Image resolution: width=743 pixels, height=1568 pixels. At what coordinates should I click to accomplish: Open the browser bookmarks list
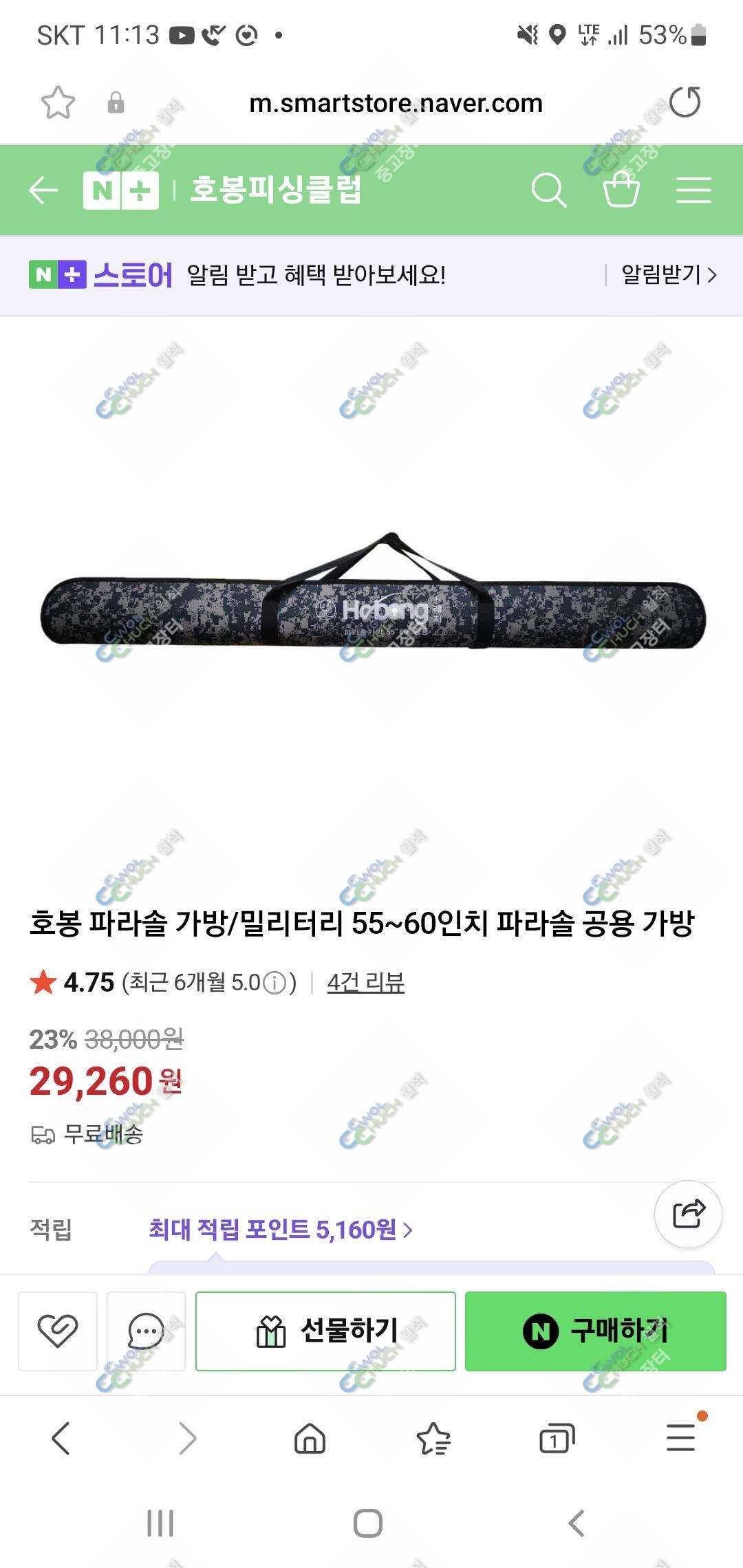click(x=433, y=1438)
